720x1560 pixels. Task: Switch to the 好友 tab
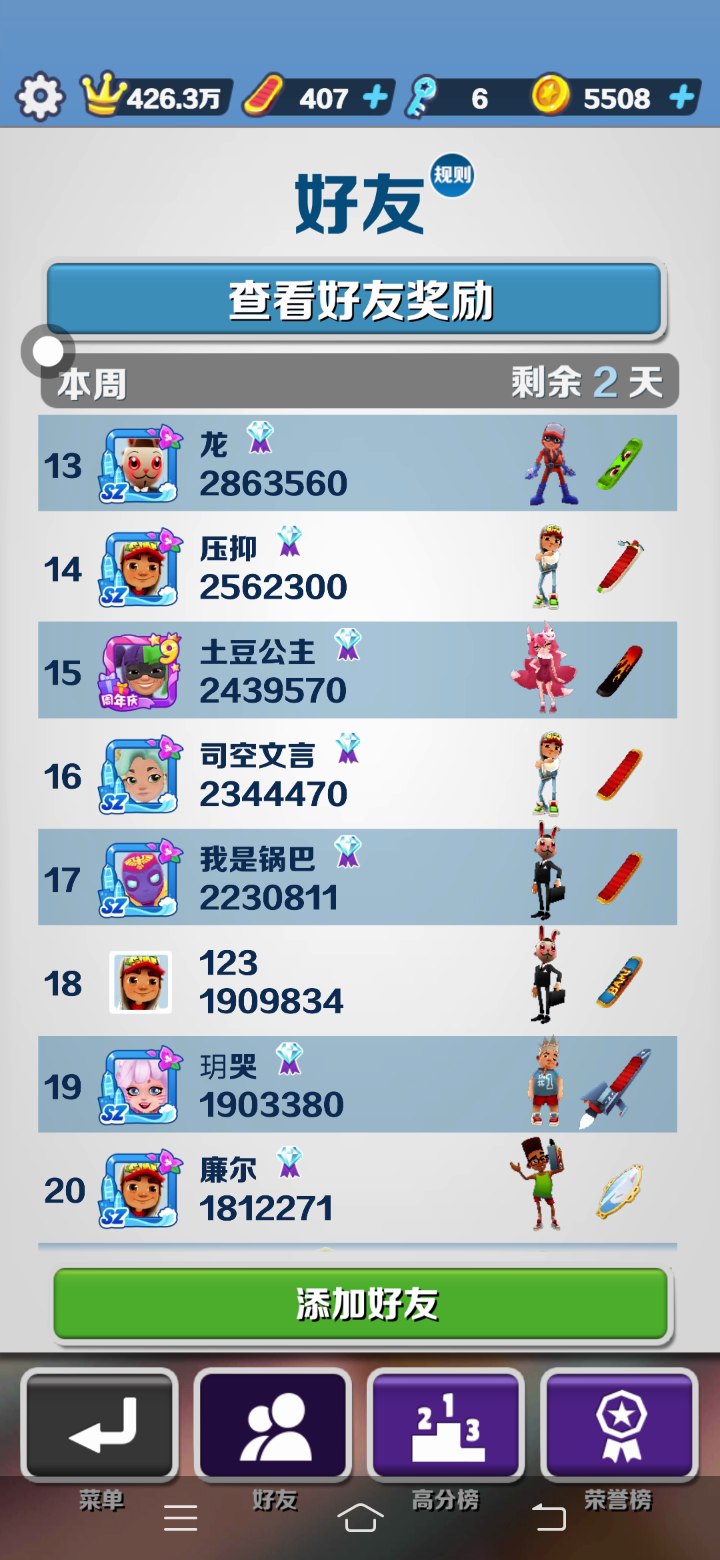tap(273, 1427)
